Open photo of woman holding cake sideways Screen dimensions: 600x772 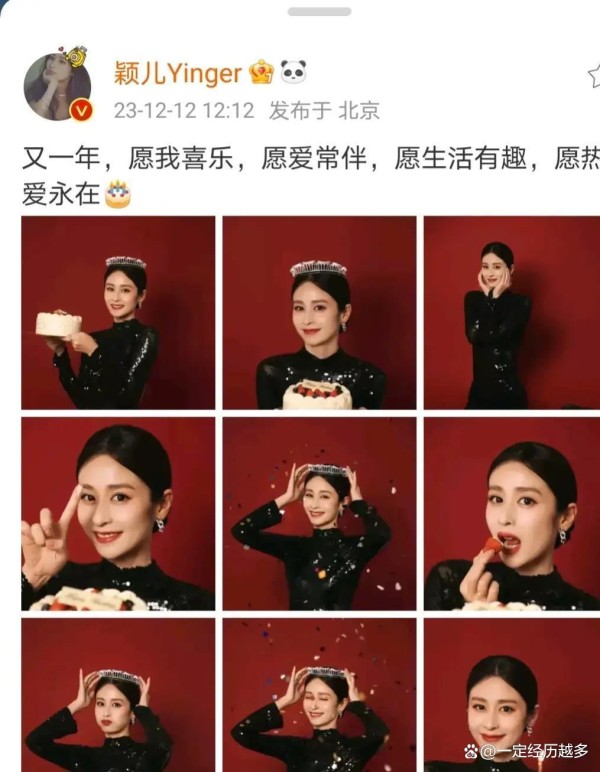click(x=118, y=313)
